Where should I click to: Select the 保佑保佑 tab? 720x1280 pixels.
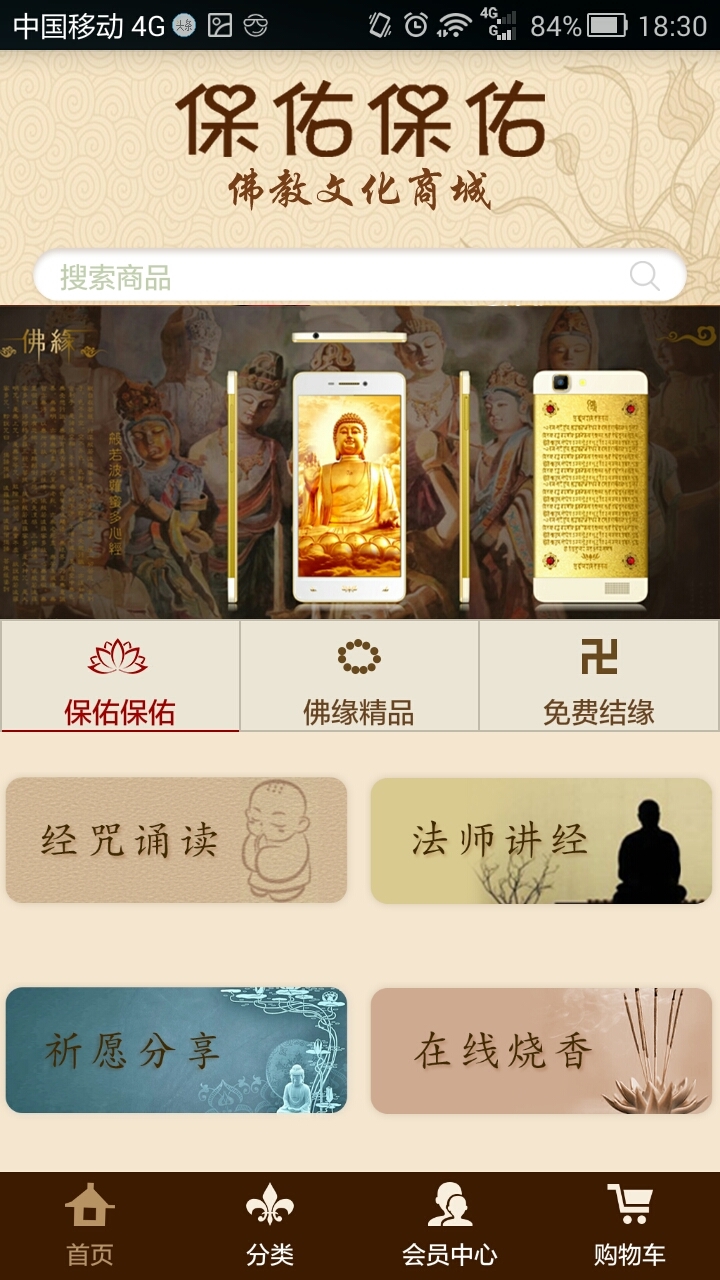coord(120,678)
